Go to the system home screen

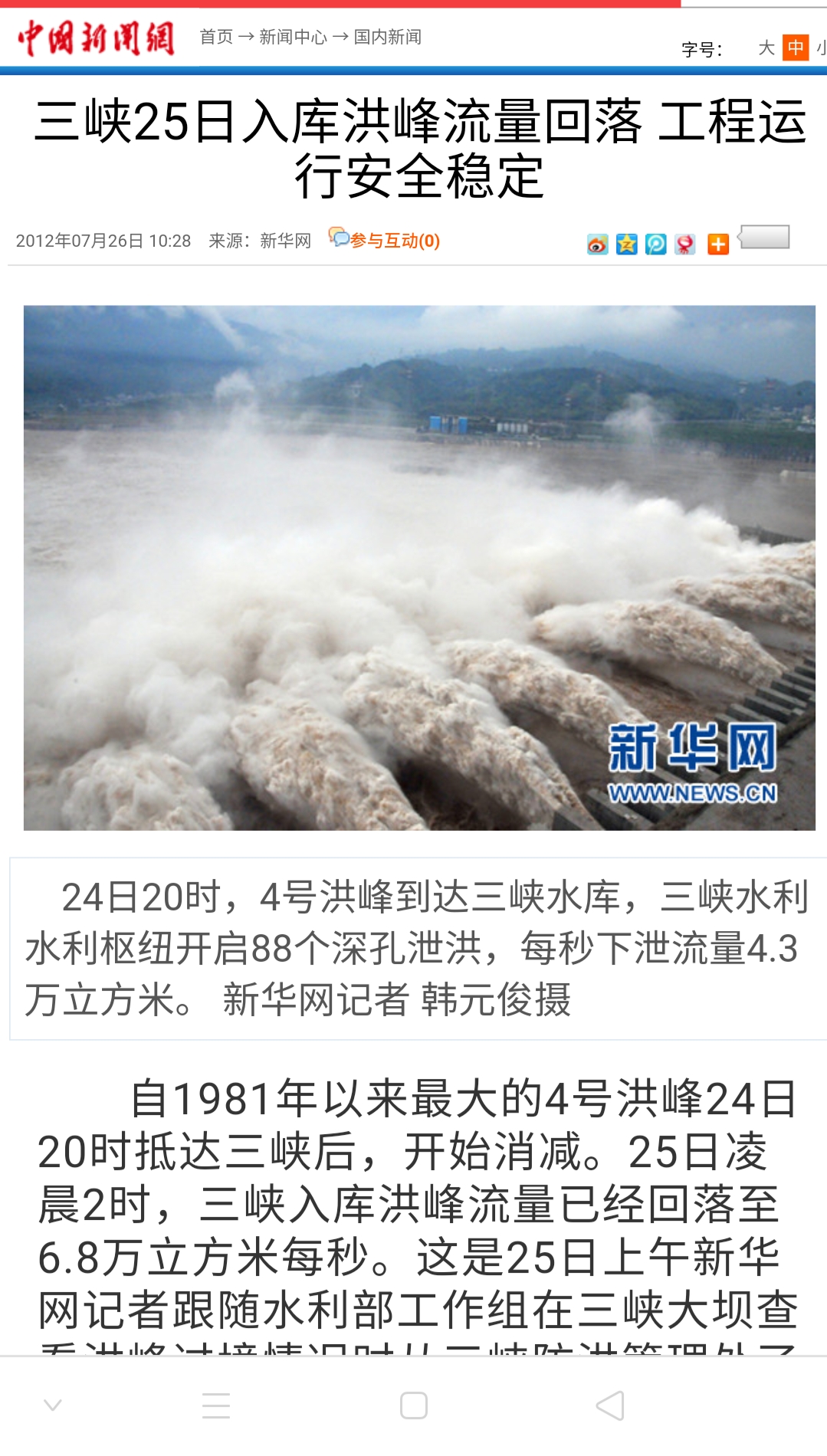[x=414, y=1405]
